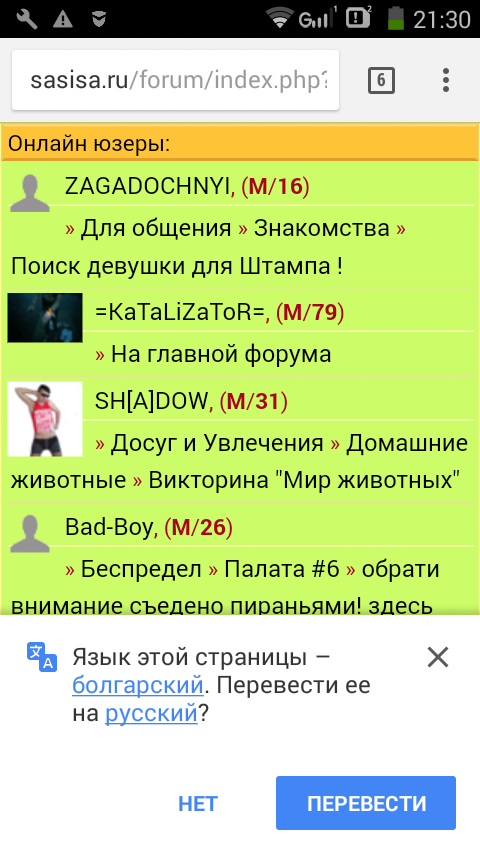Open the Знакомства forum section

(x=321, y=228)
